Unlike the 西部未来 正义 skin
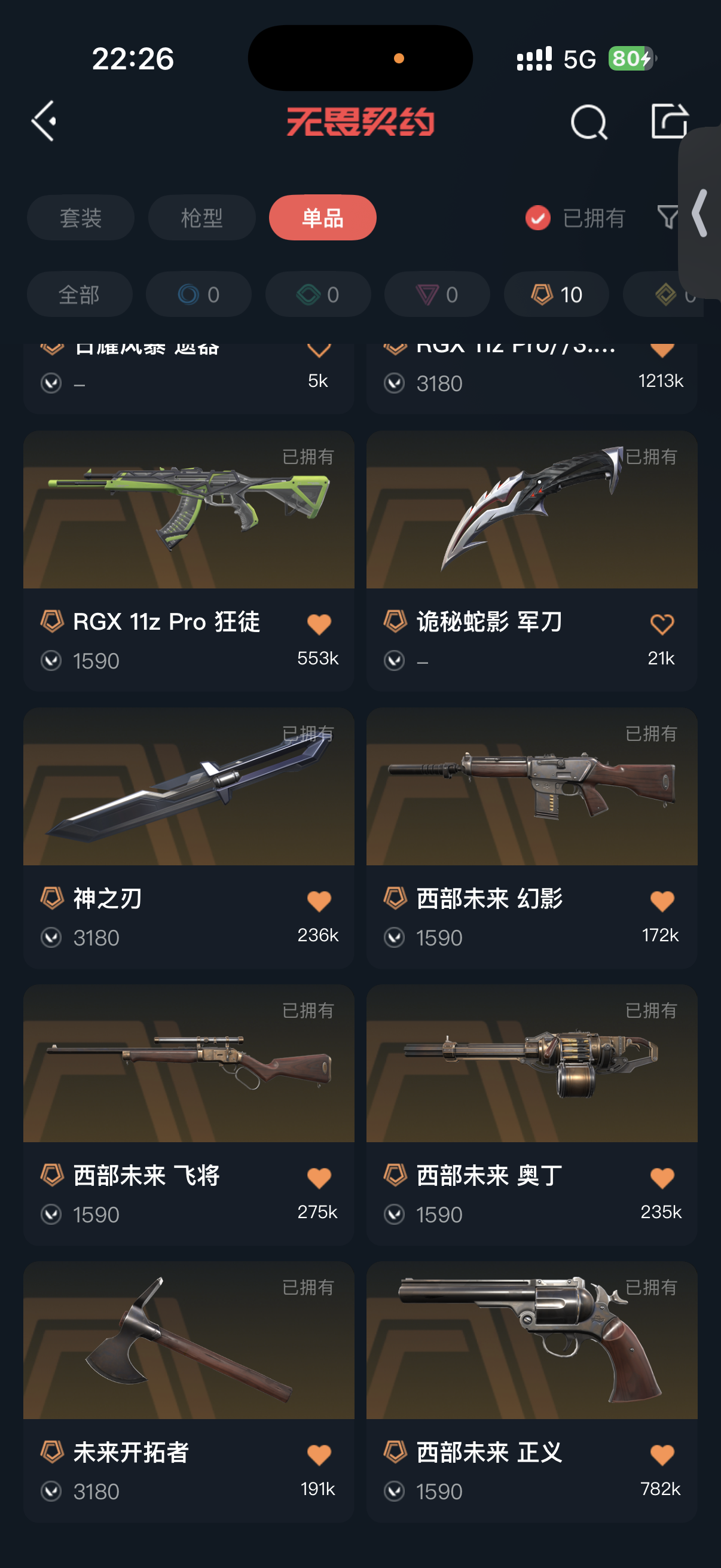This screenshot has height=1568, width=721. pos(661,1456)
